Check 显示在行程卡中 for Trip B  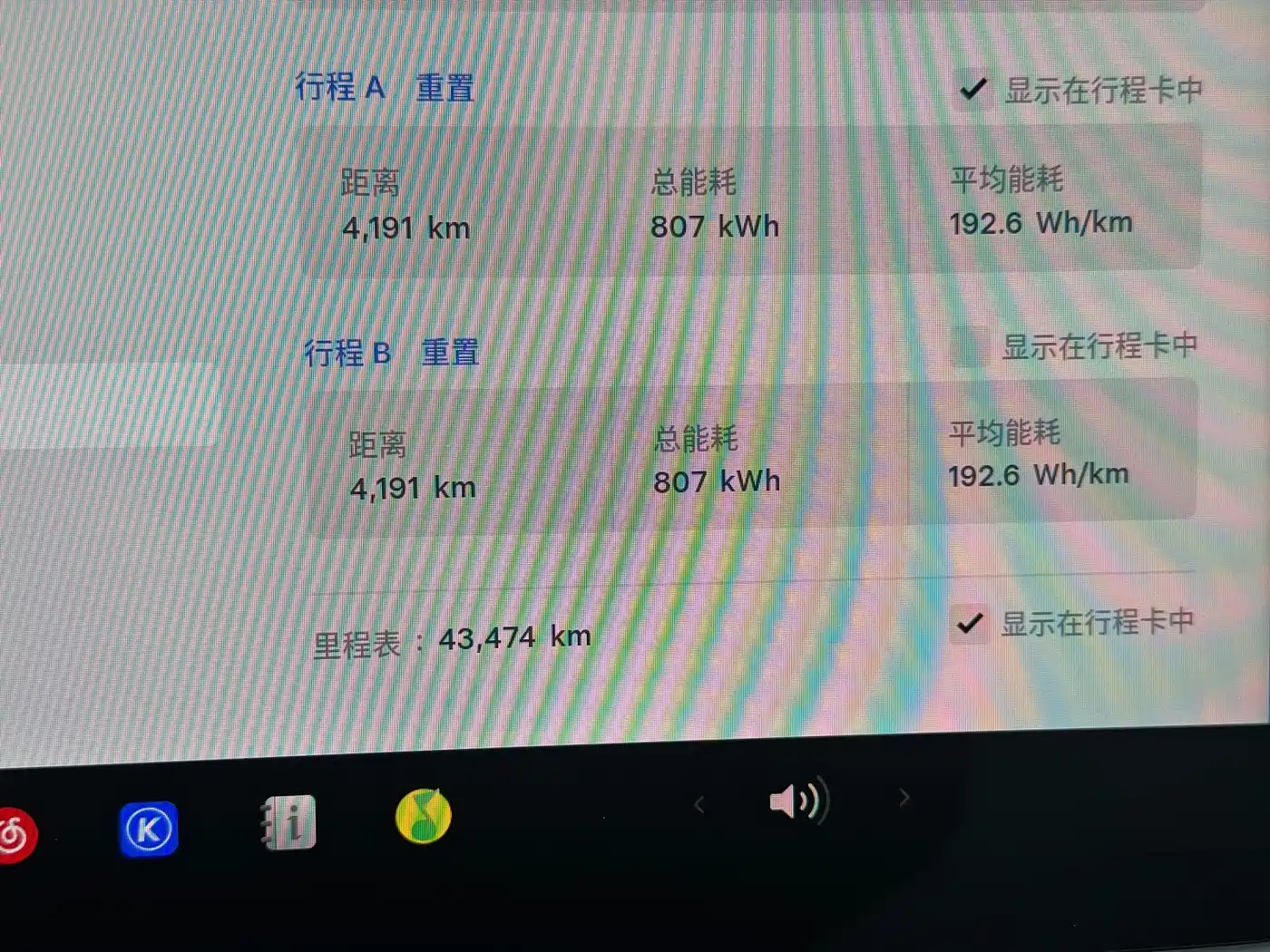pyautogui.click(x=970, y=345)
